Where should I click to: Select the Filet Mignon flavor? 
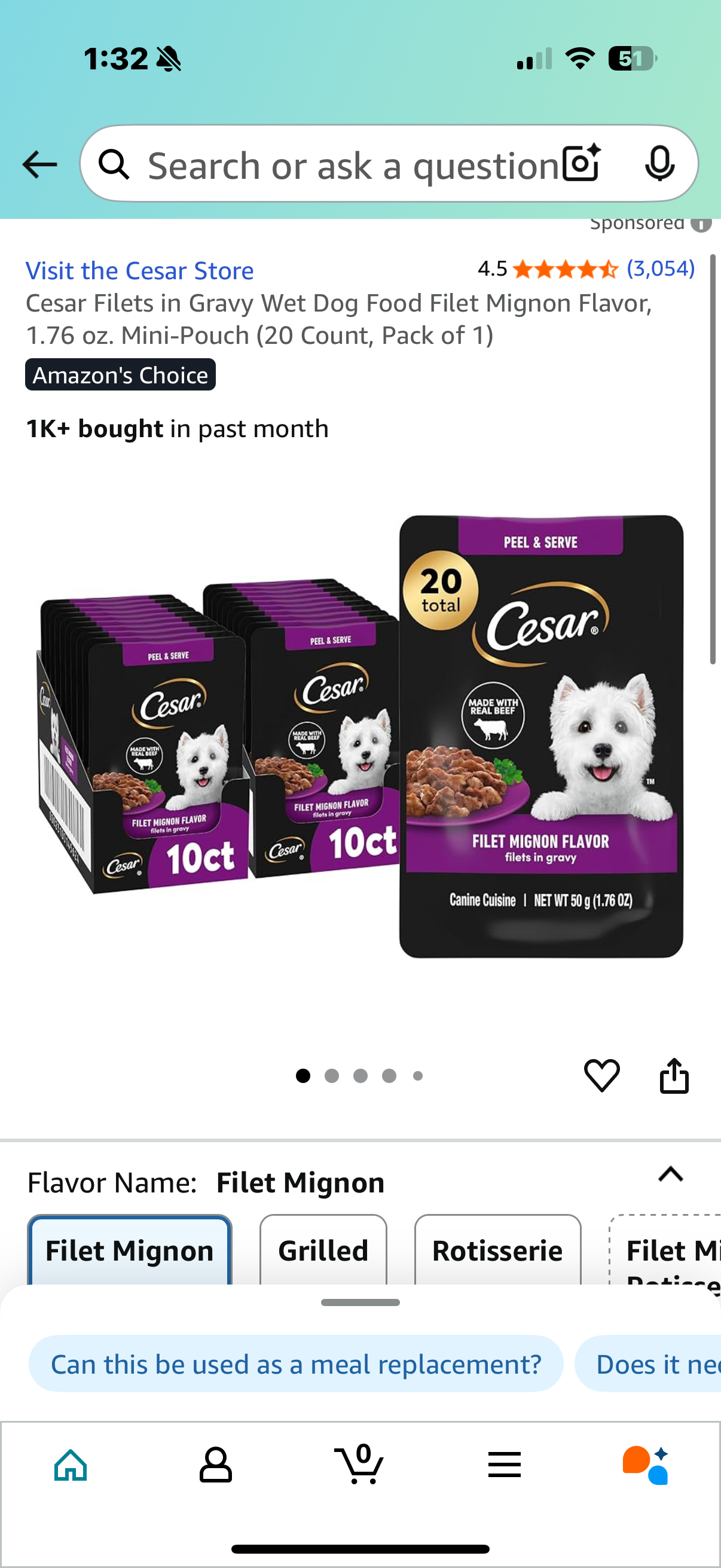[130, 1251]
